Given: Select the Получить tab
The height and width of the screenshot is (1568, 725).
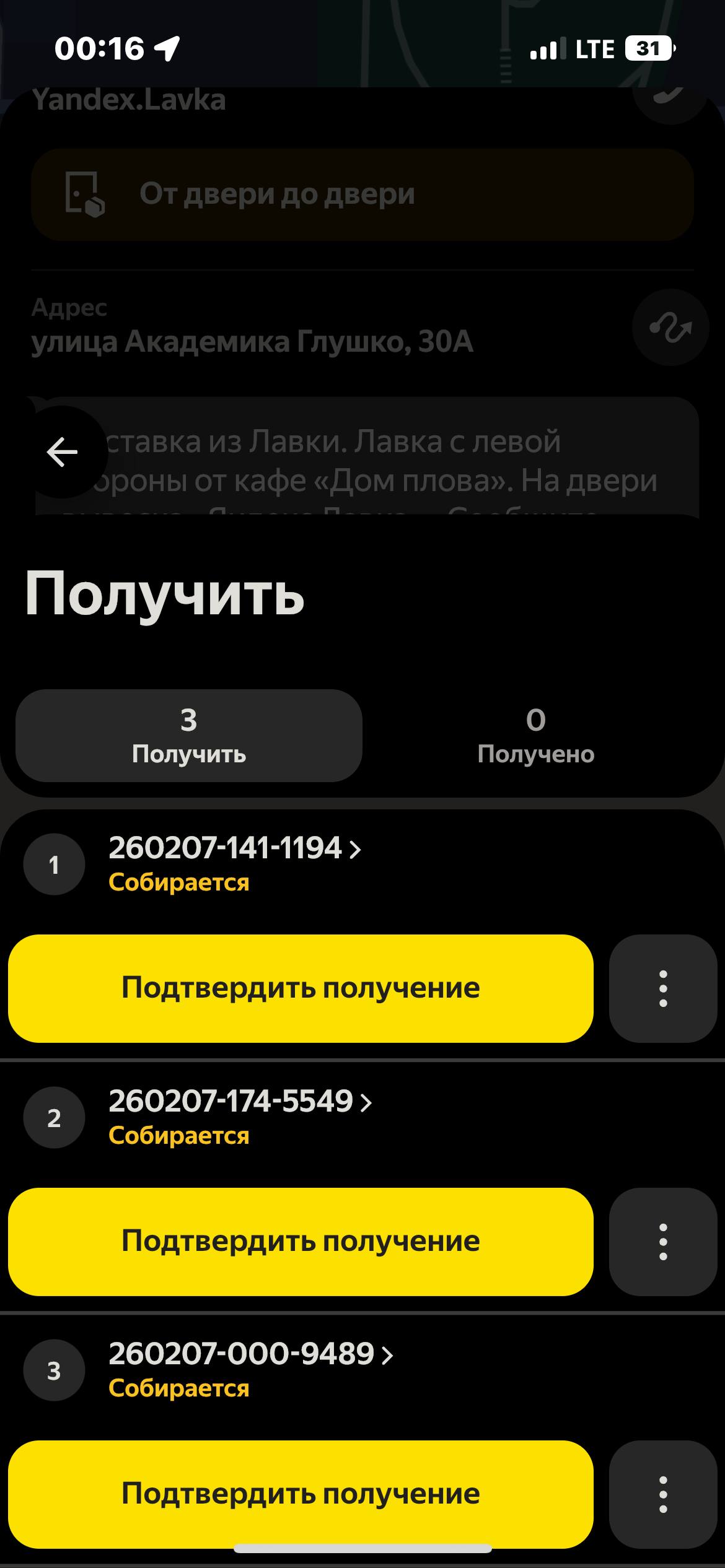Looking at the screenshot, I should click(189, 736).
